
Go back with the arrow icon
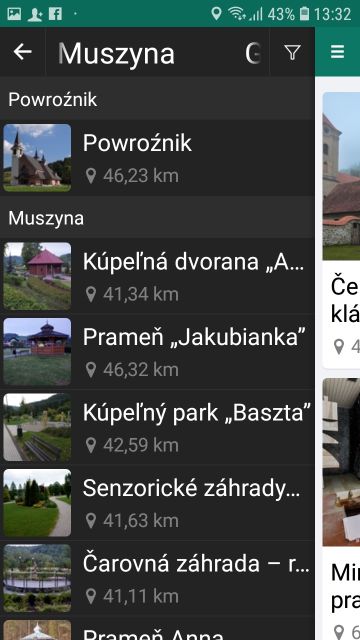coord(22,52)
